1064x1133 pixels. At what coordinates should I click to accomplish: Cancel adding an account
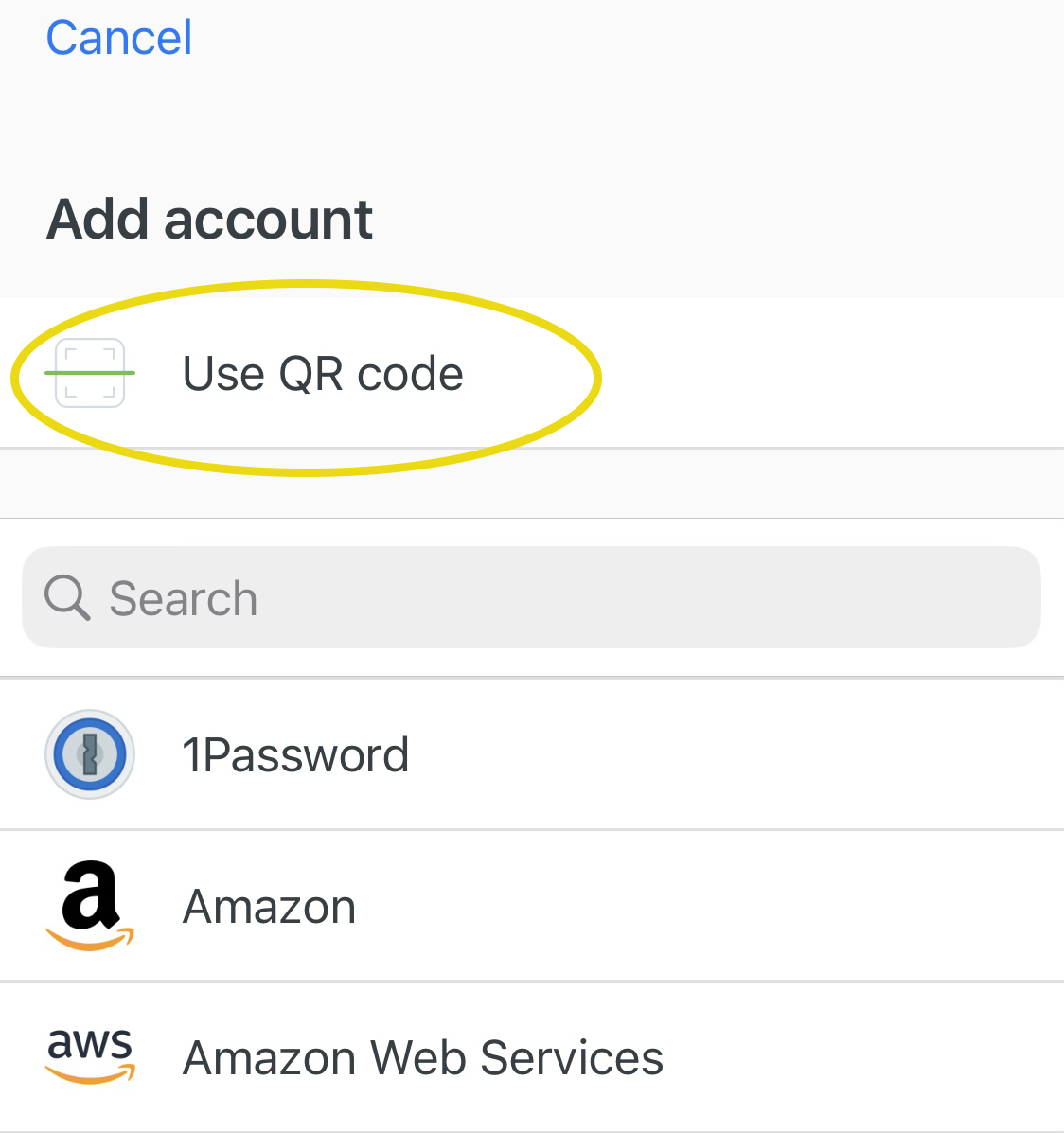tap(119, 39)
